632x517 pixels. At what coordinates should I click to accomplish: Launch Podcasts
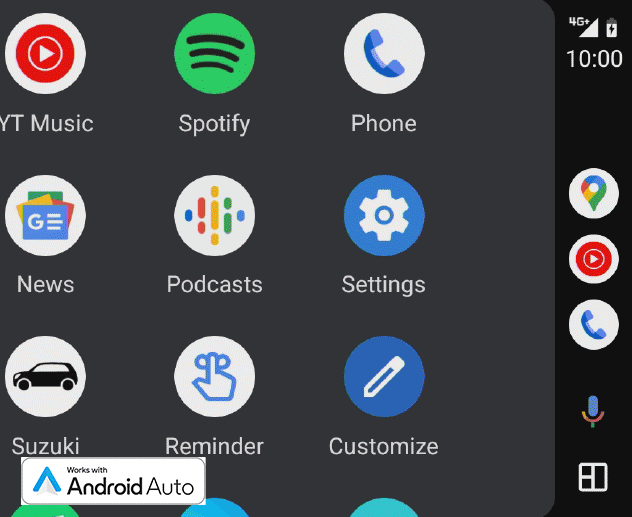click(214, 216)
